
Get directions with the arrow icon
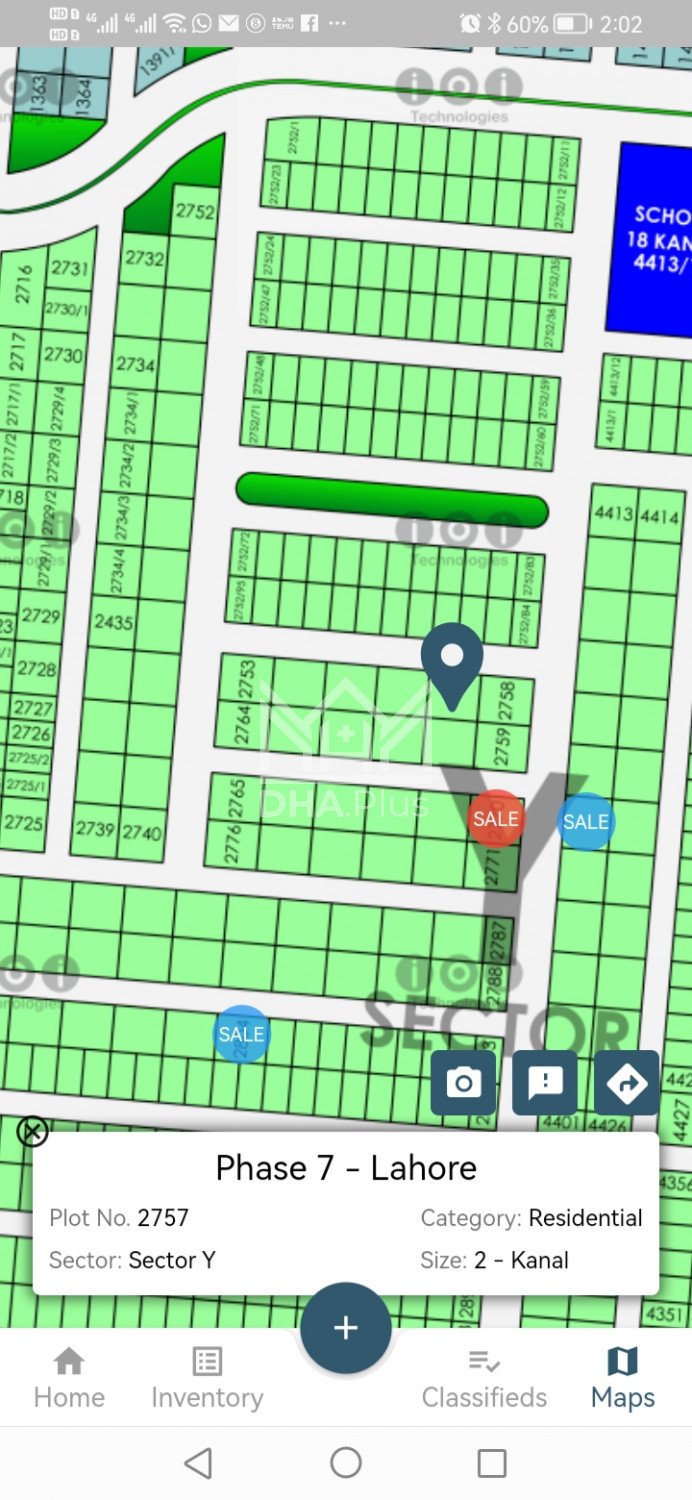pos(627,1083)
